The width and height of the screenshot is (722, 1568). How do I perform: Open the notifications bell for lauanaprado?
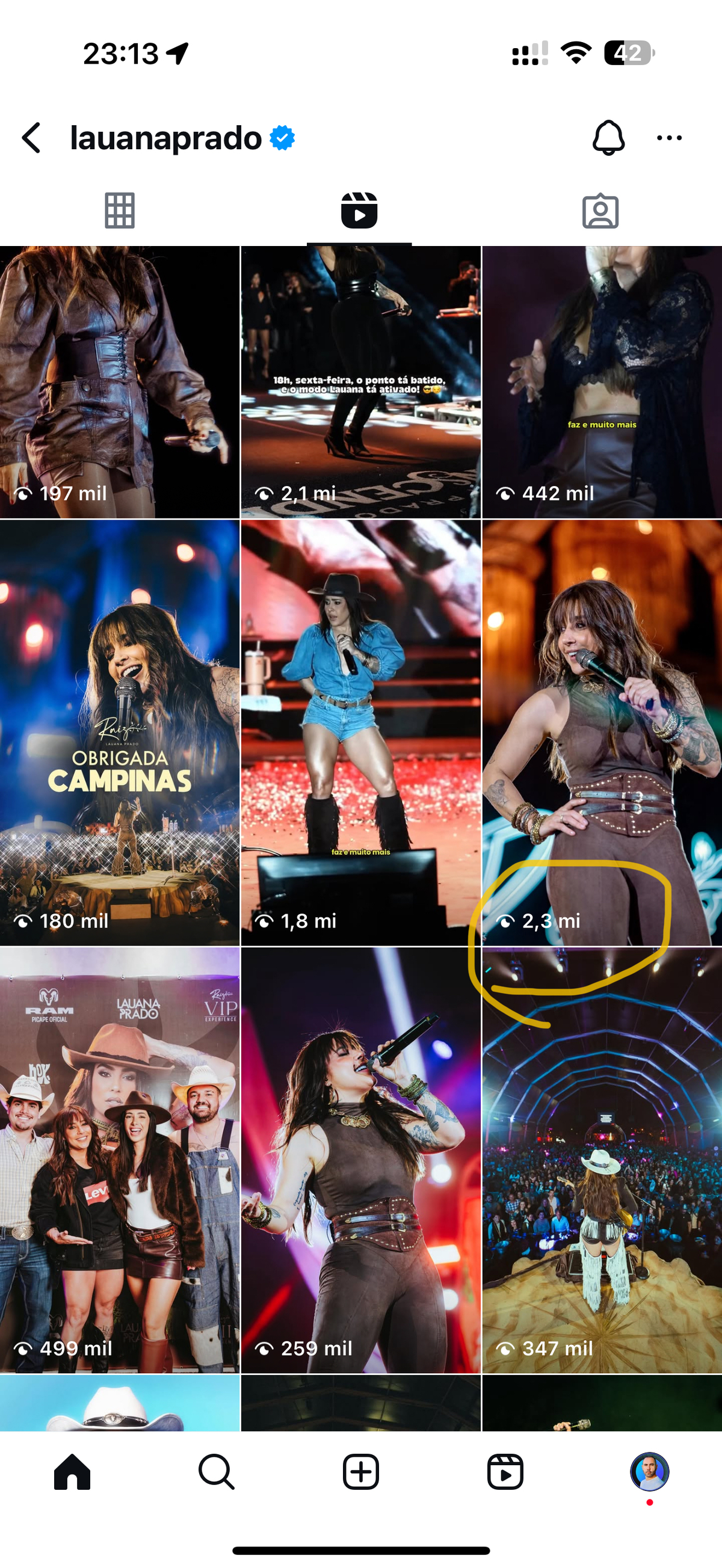[608, 138]
